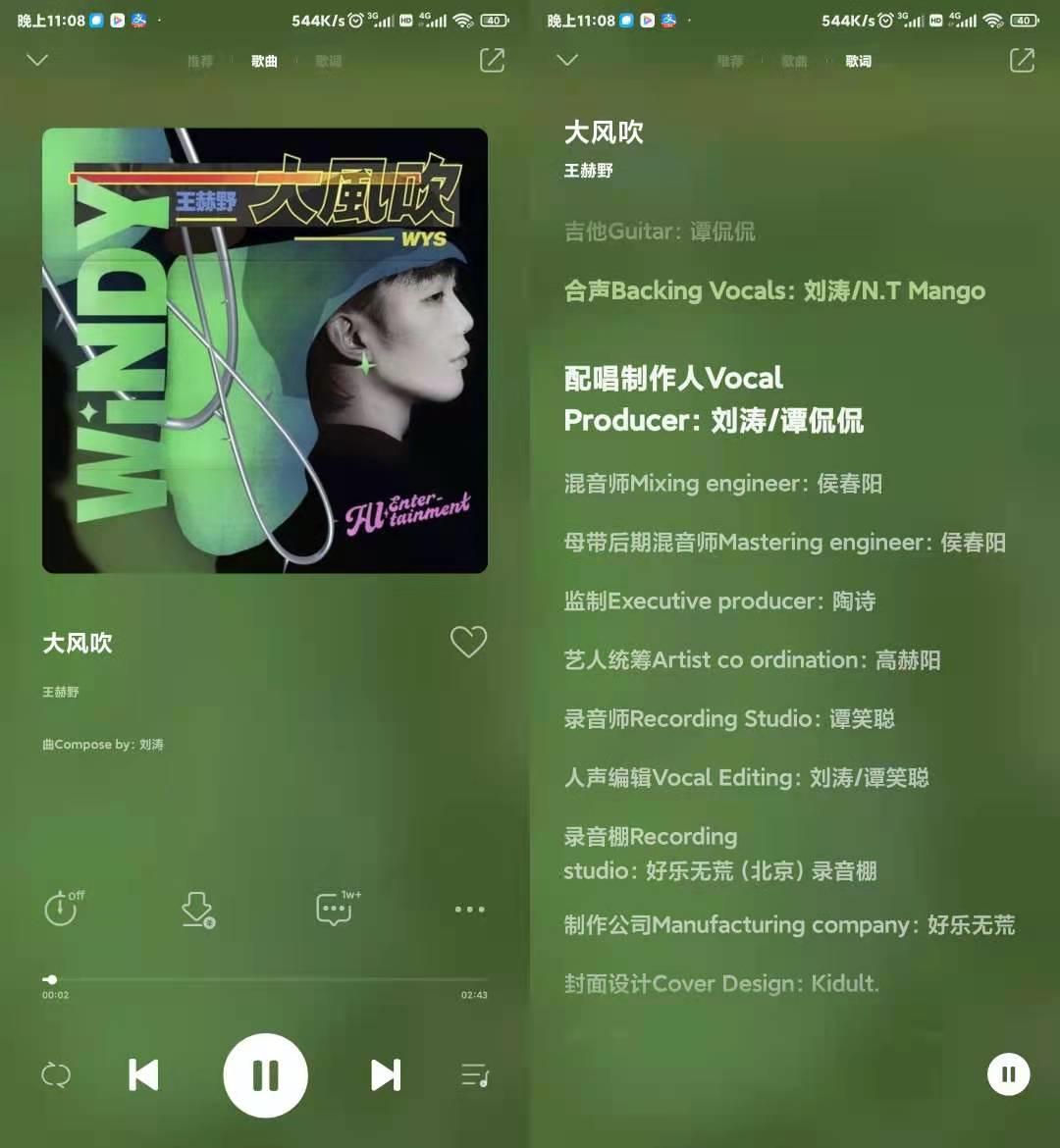Download the song 大风吹
Image resolution: width=1060 pixels, height=1148 pixels.
click(198, 909)
